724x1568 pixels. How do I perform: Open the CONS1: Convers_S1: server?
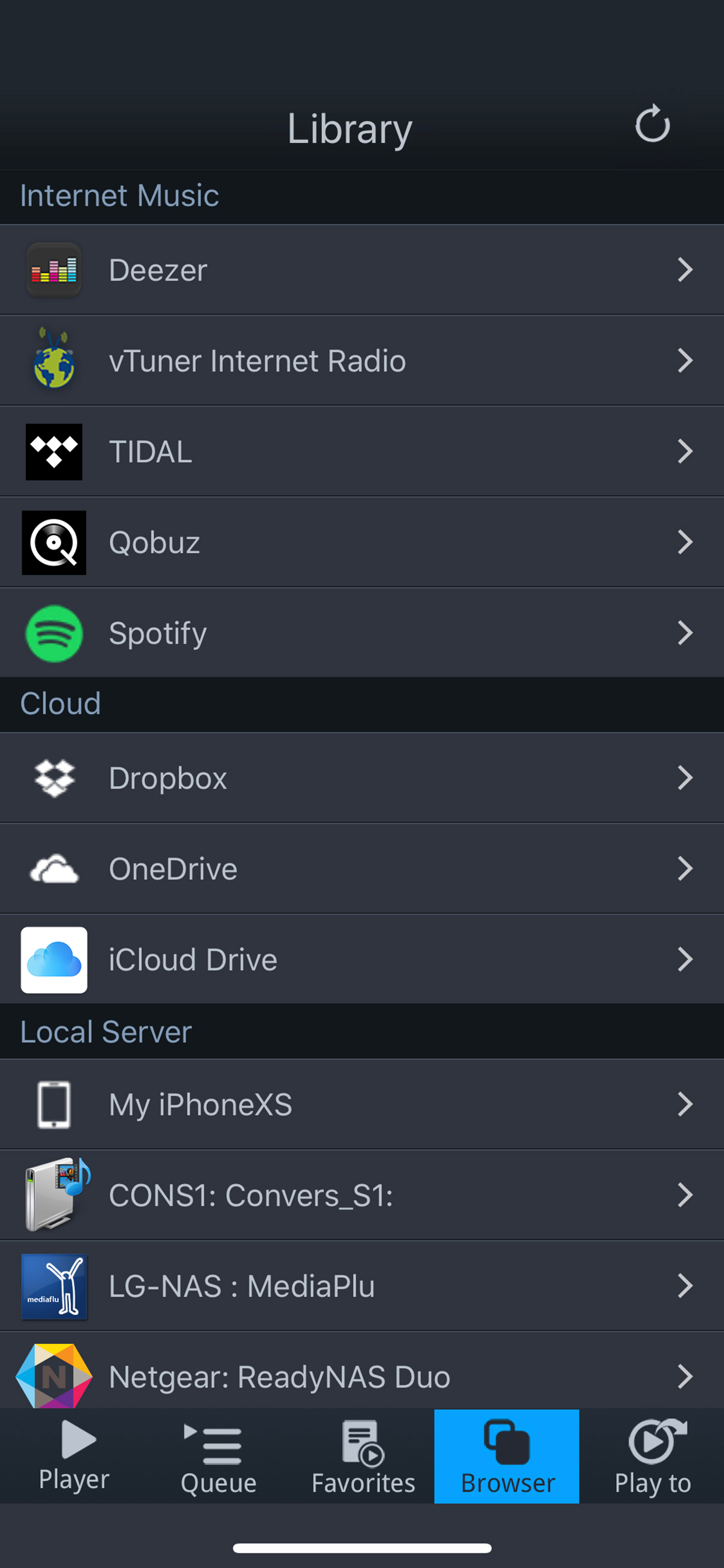pyautogui.click(x=361, y=1194)
